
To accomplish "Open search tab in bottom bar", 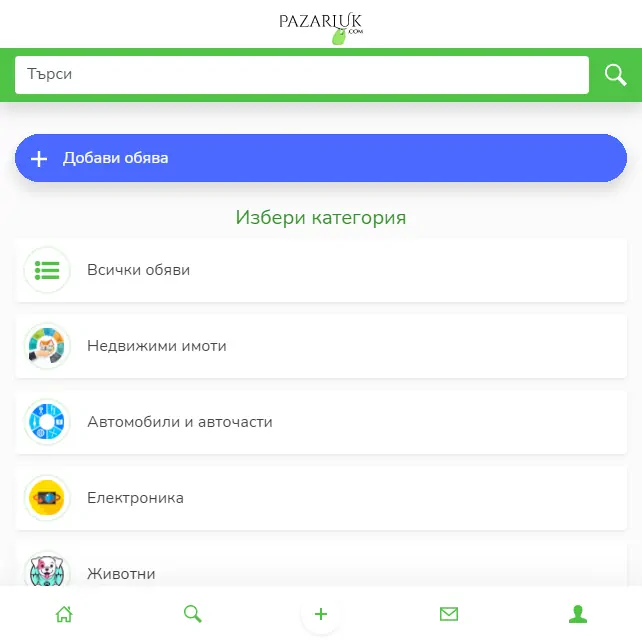I will [x=193, y=614].
